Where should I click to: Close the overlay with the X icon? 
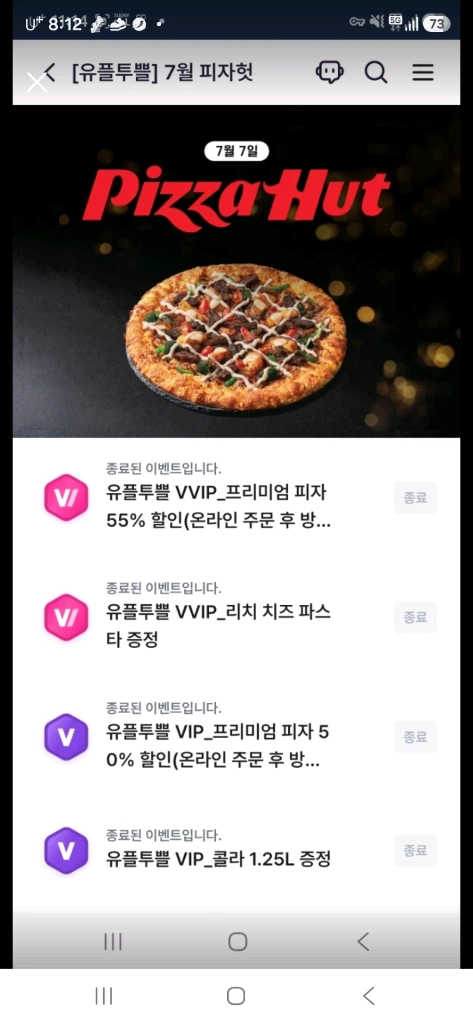click(x=37, y=82)
